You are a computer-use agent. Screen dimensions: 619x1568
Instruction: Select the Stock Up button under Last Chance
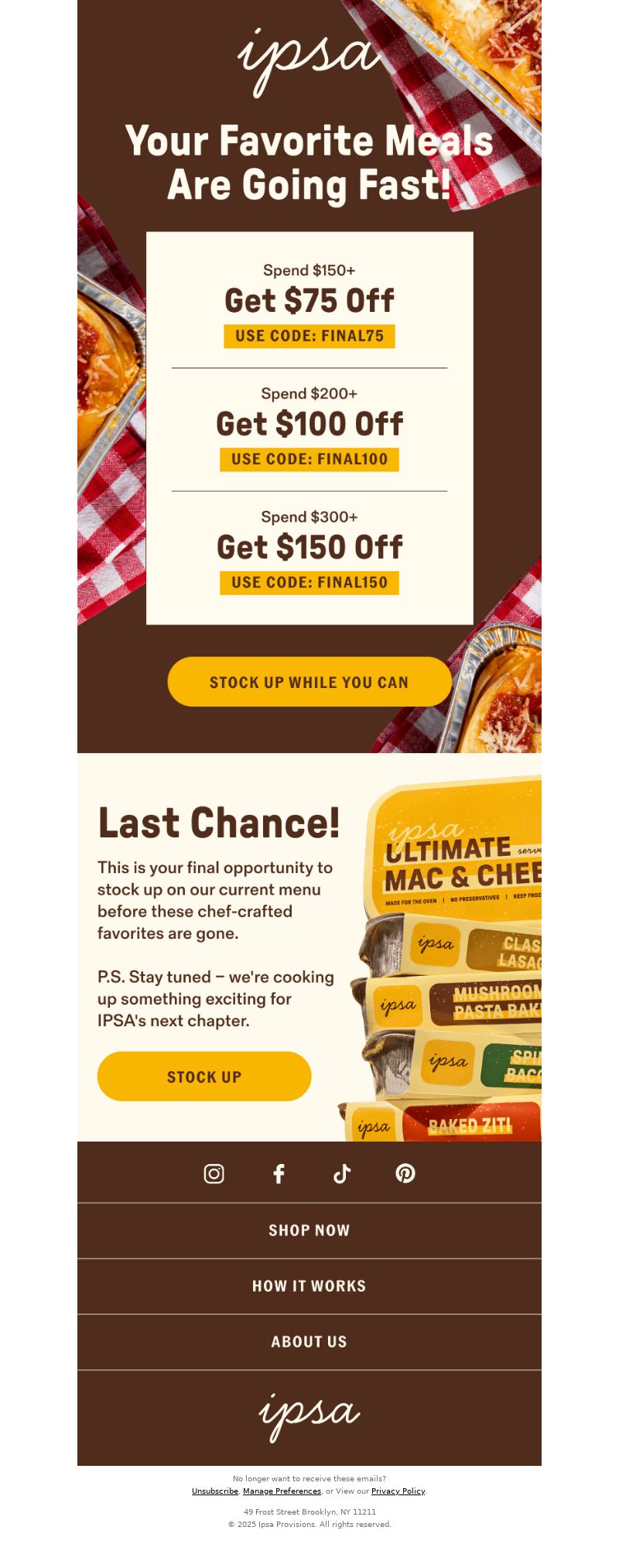(x=204, y=1077)
